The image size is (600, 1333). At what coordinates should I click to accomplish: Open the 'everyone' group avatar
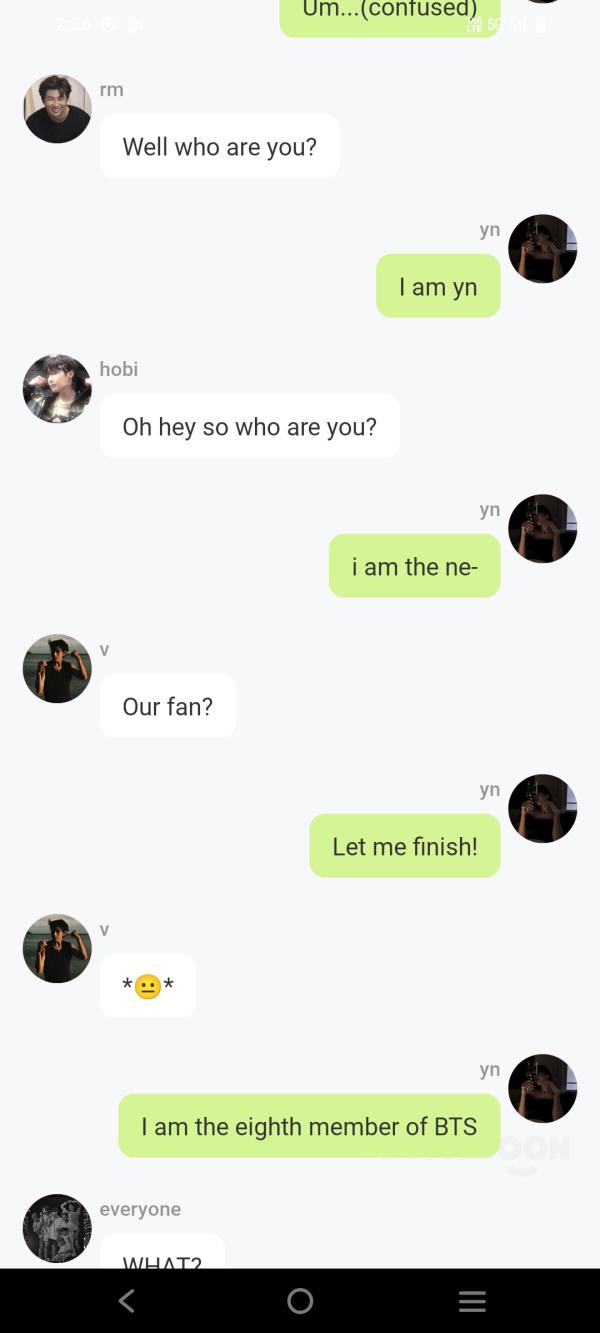tap(57, 1228)
